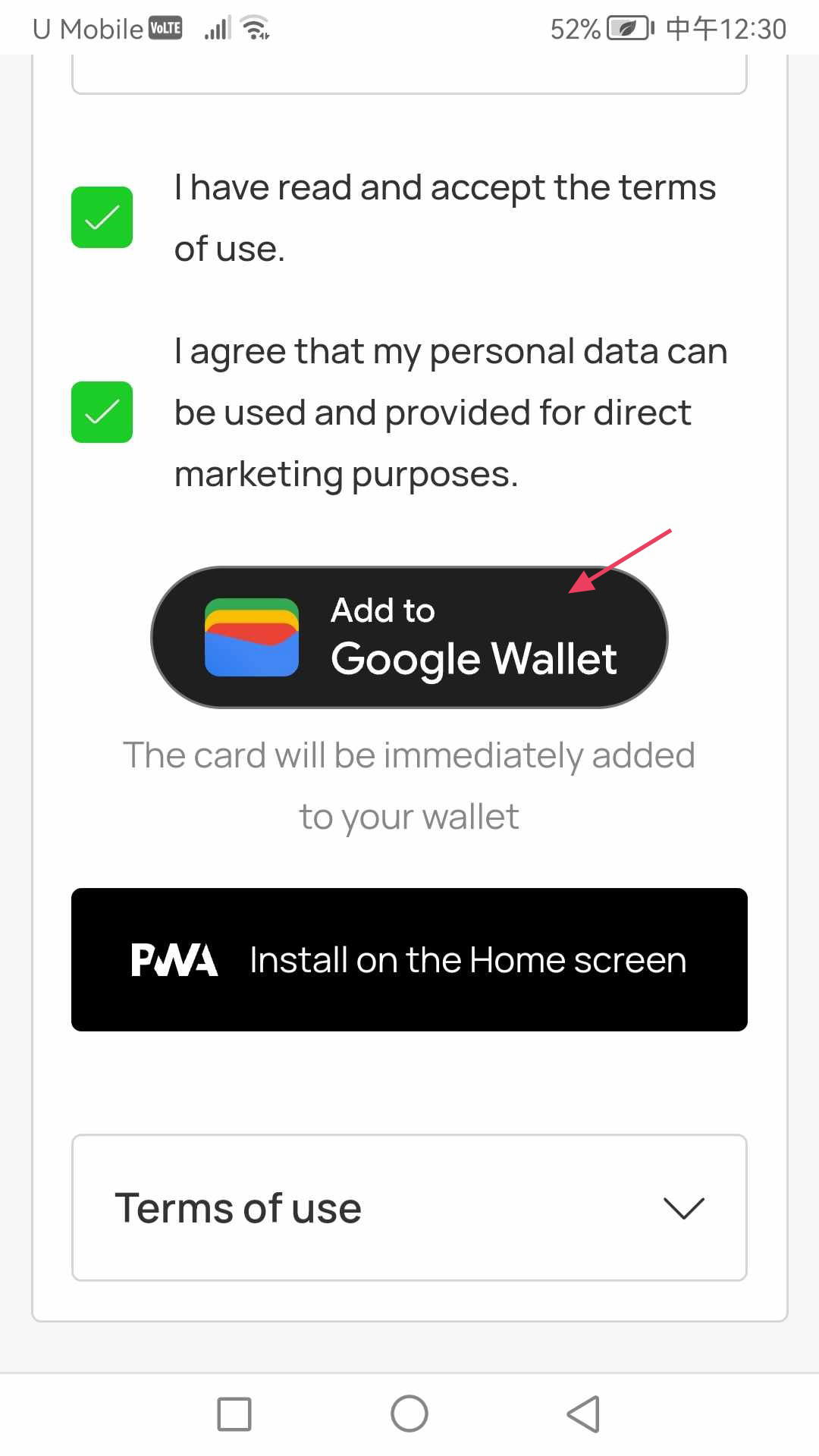Tap Add to Google Wallet
This screenshot has width=819, height=1456.
tap(409, 637)
